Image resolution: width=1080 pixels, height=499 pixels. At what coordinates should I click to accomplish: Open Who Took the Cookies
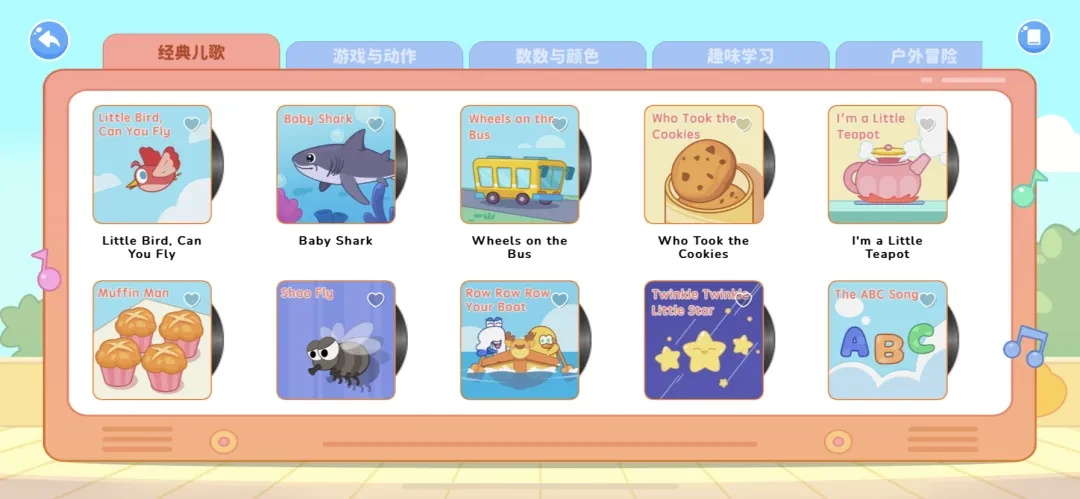[x=703, y=170]
